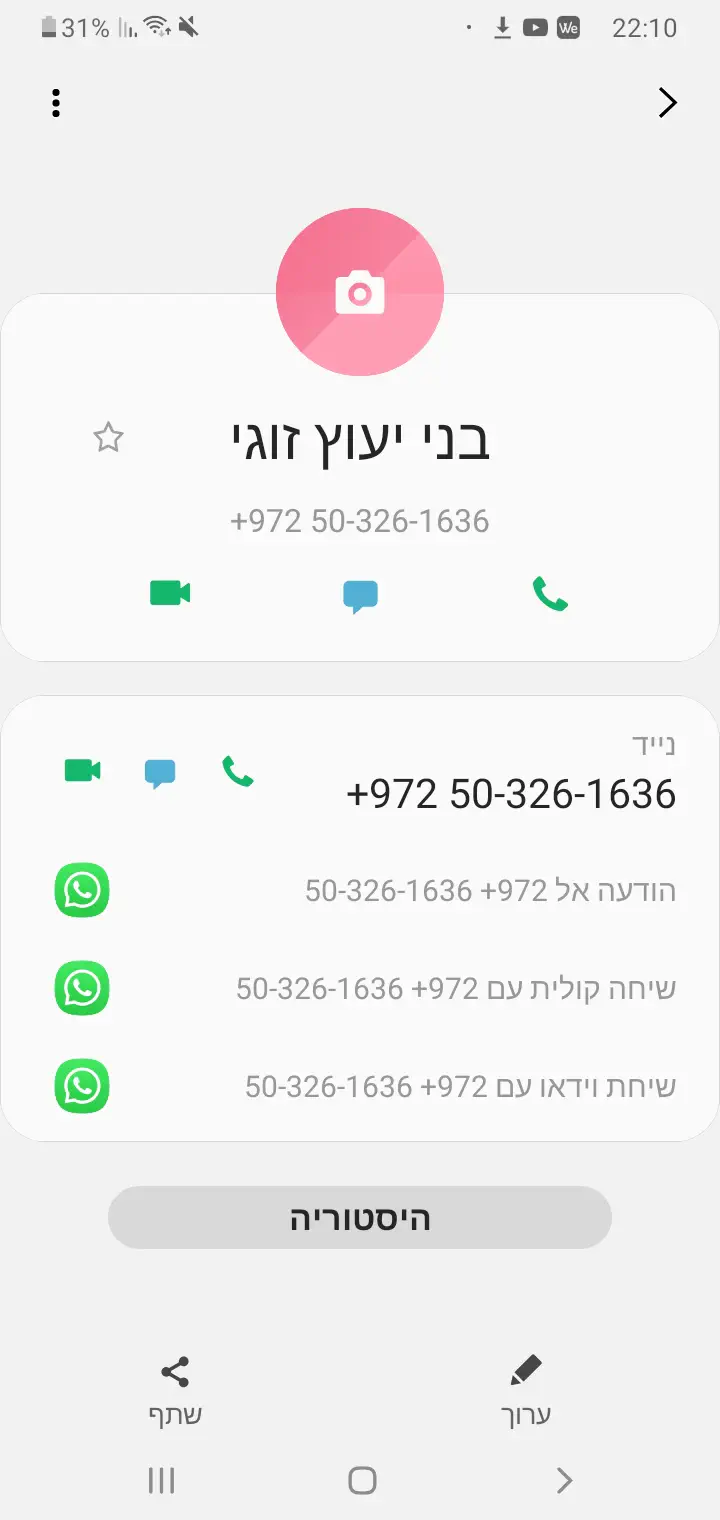Open the recent apps view
The image size is (720, 1520).
[x=161, y=1480]
